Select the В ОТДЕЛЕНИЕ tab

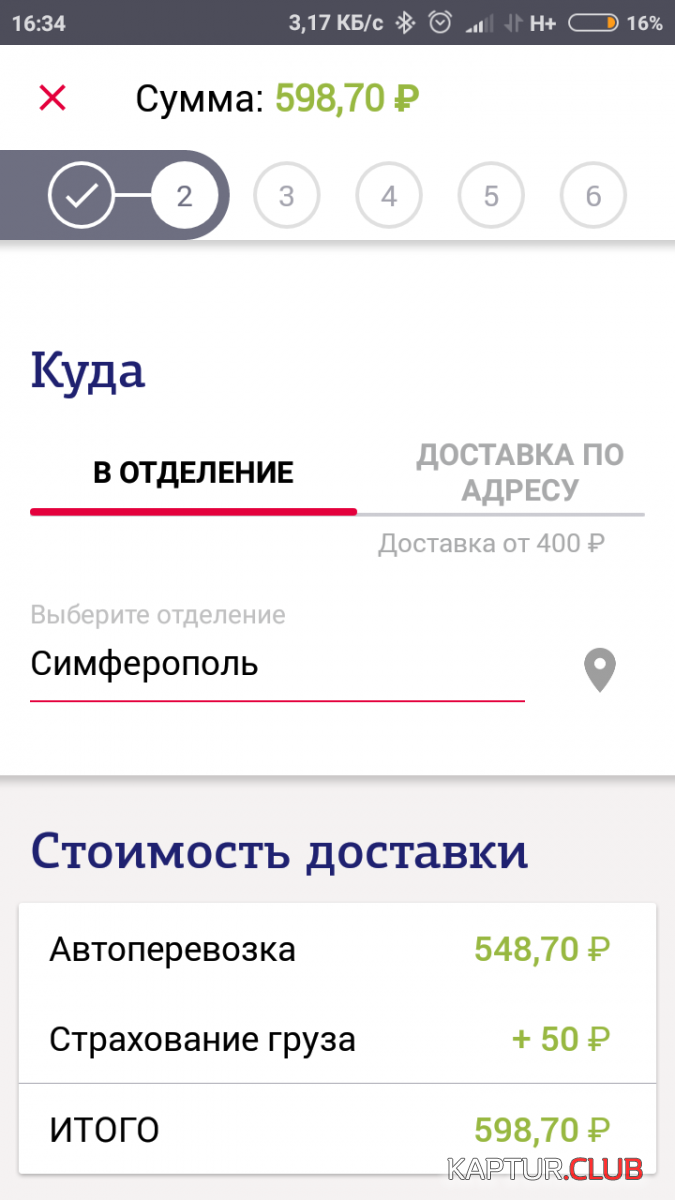coord(193,473)
